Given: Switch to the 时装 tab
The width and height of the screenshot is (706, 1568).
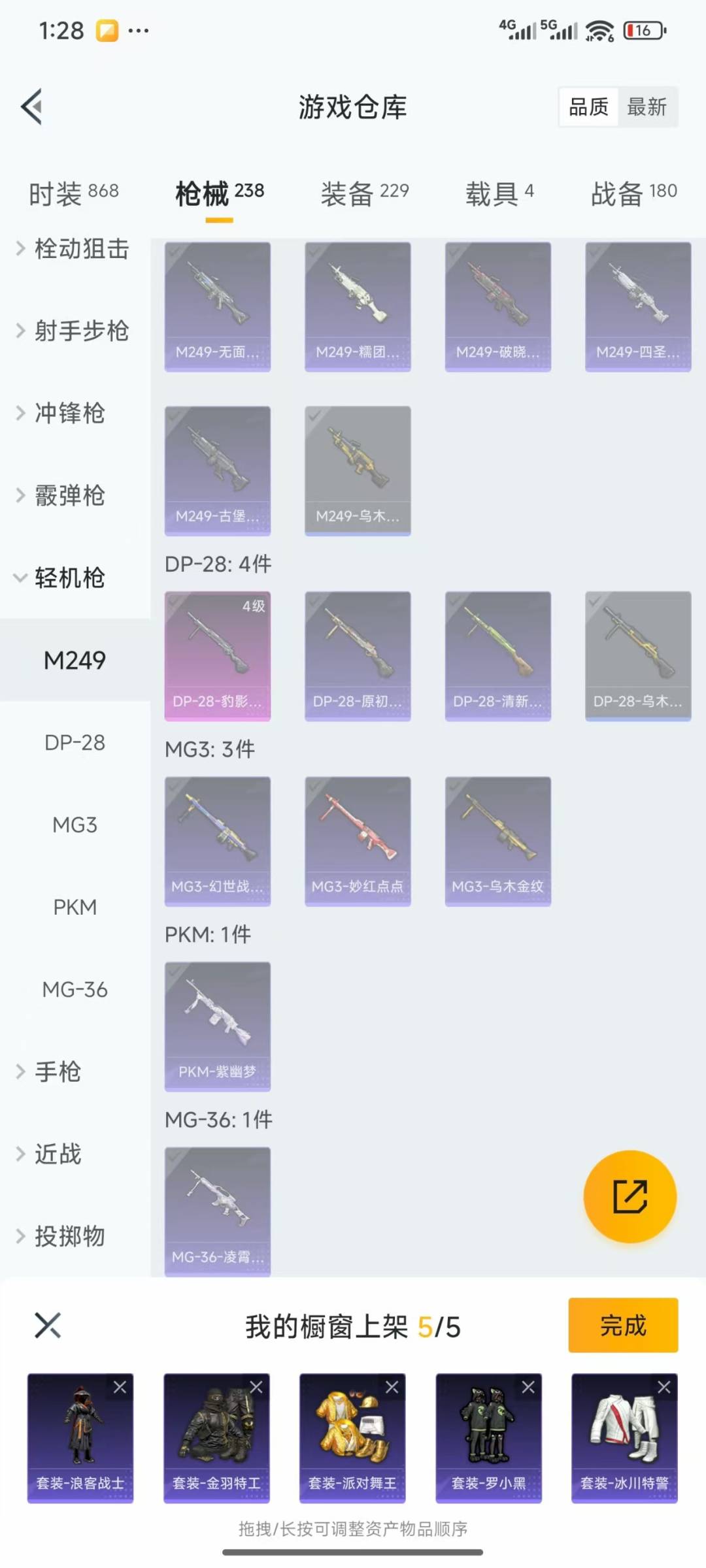Looking at the screenshot, I should [73, 193].
